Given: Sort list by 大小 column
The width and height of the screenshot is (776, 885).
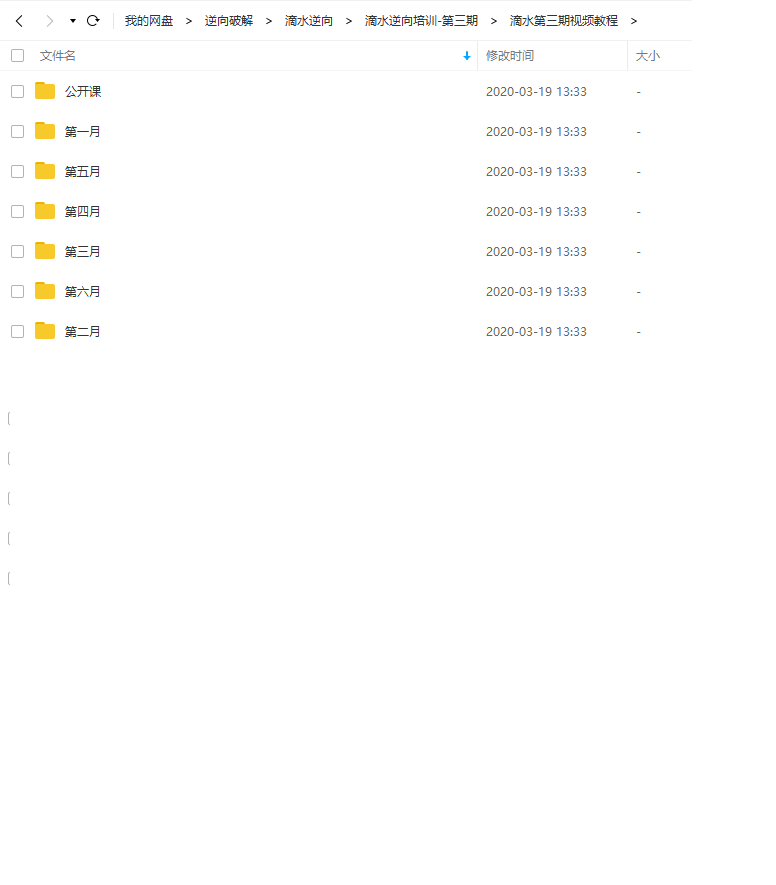Looking at the screenshot, I should (648, 55).
